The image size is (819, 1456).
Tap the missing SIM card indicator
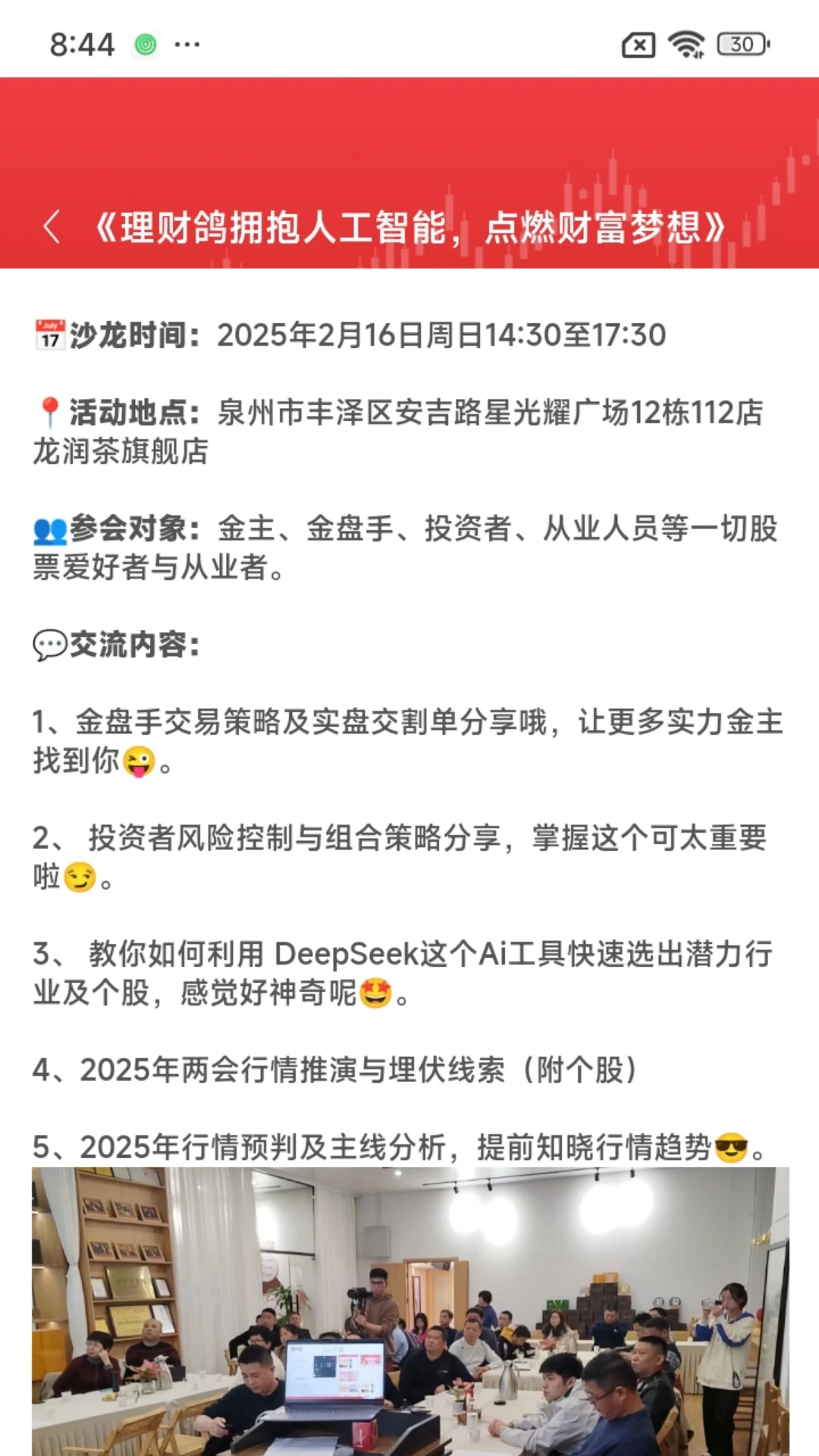(x=637, y=44)
